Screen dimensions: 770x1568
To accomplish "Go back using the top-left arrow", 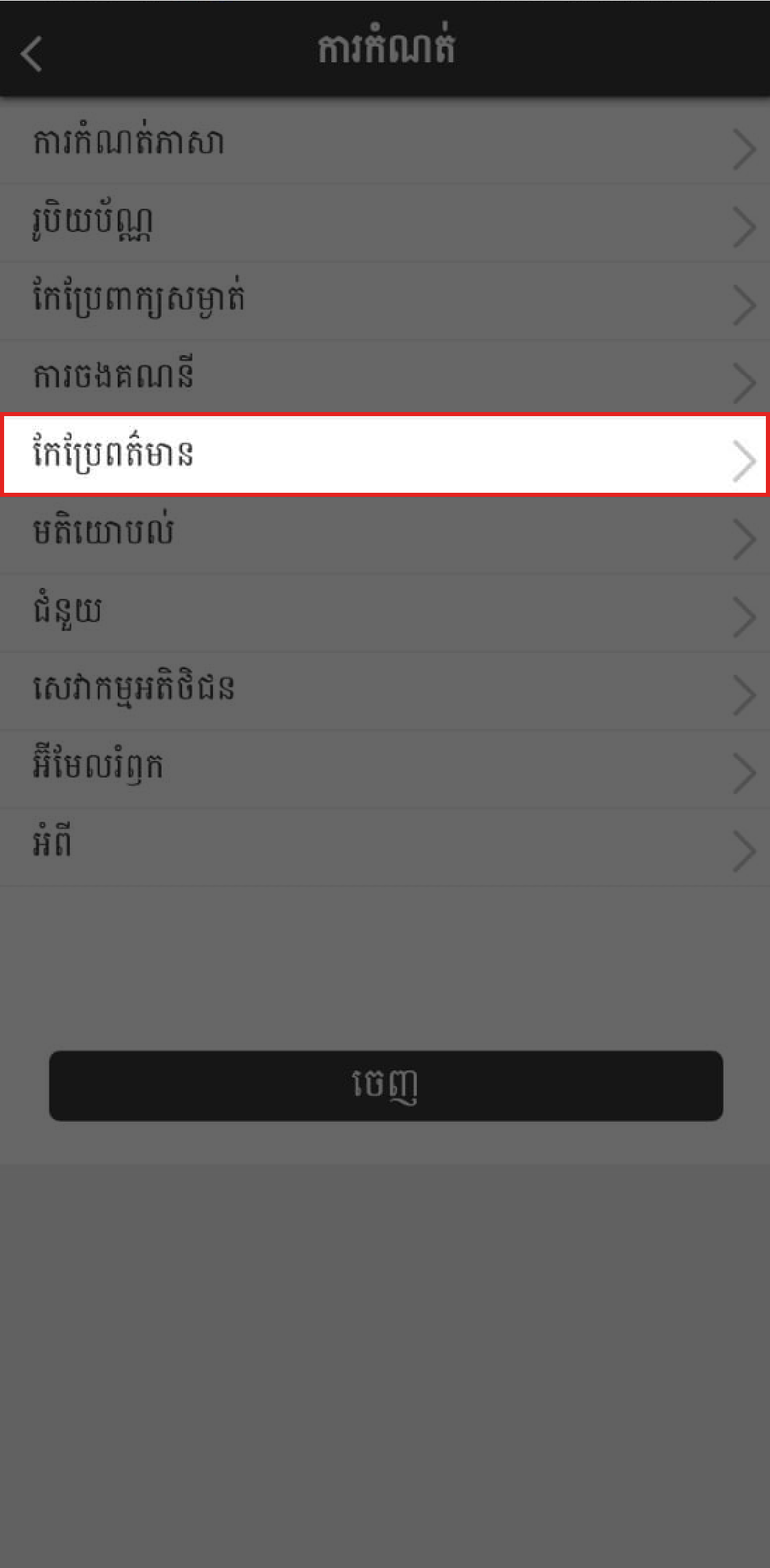I will coord(32,53).
